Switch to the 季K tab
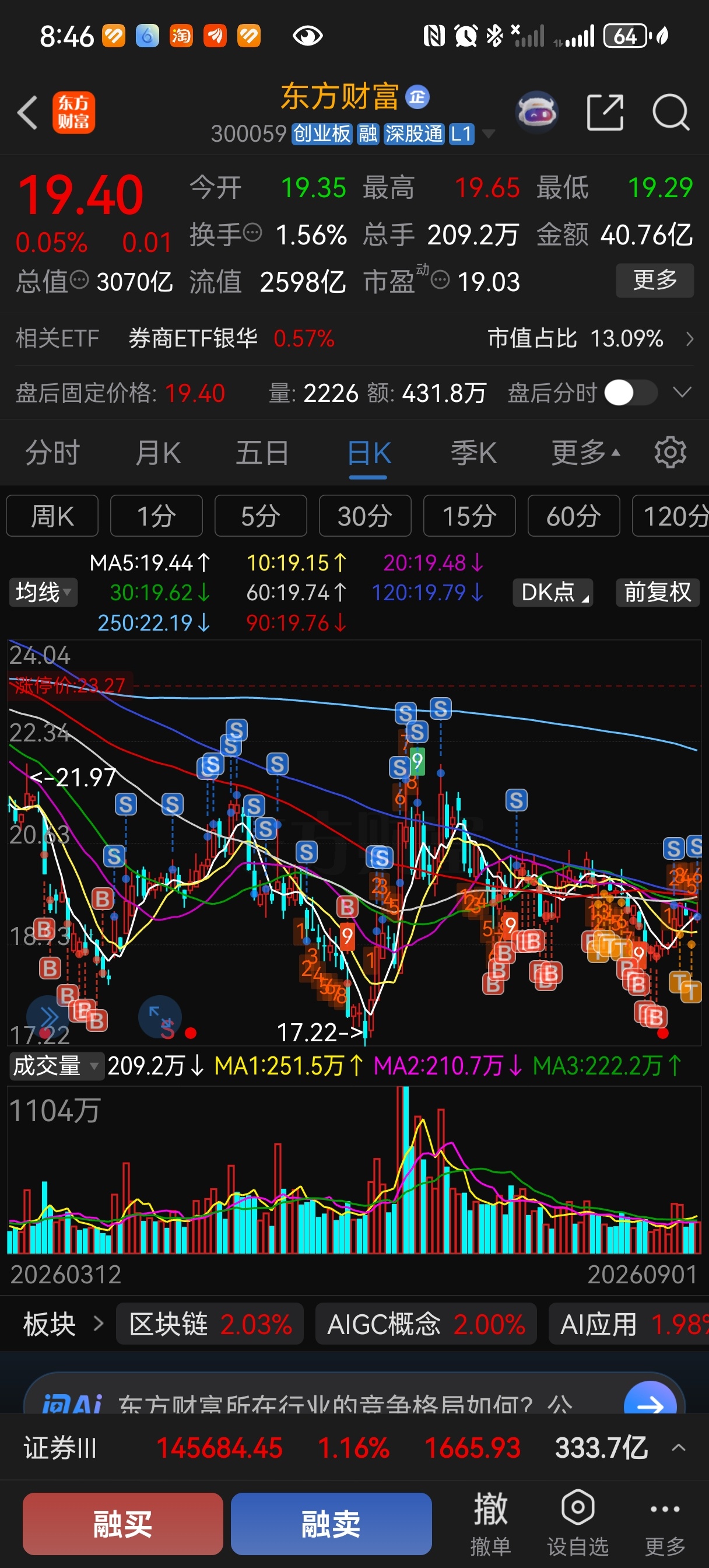The height and width of the screenshot is (1568, 709). point(473,453)
